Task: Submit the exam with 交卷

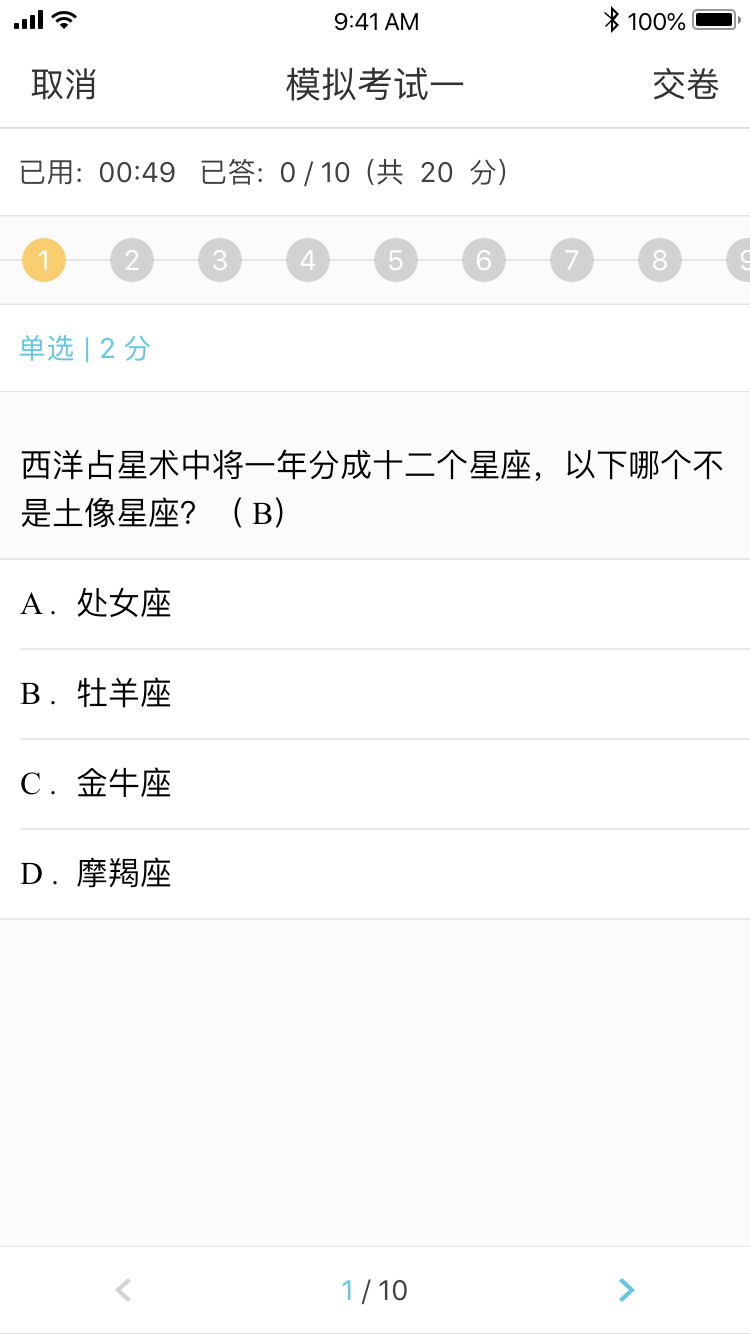Action: [x=685, y=85]
